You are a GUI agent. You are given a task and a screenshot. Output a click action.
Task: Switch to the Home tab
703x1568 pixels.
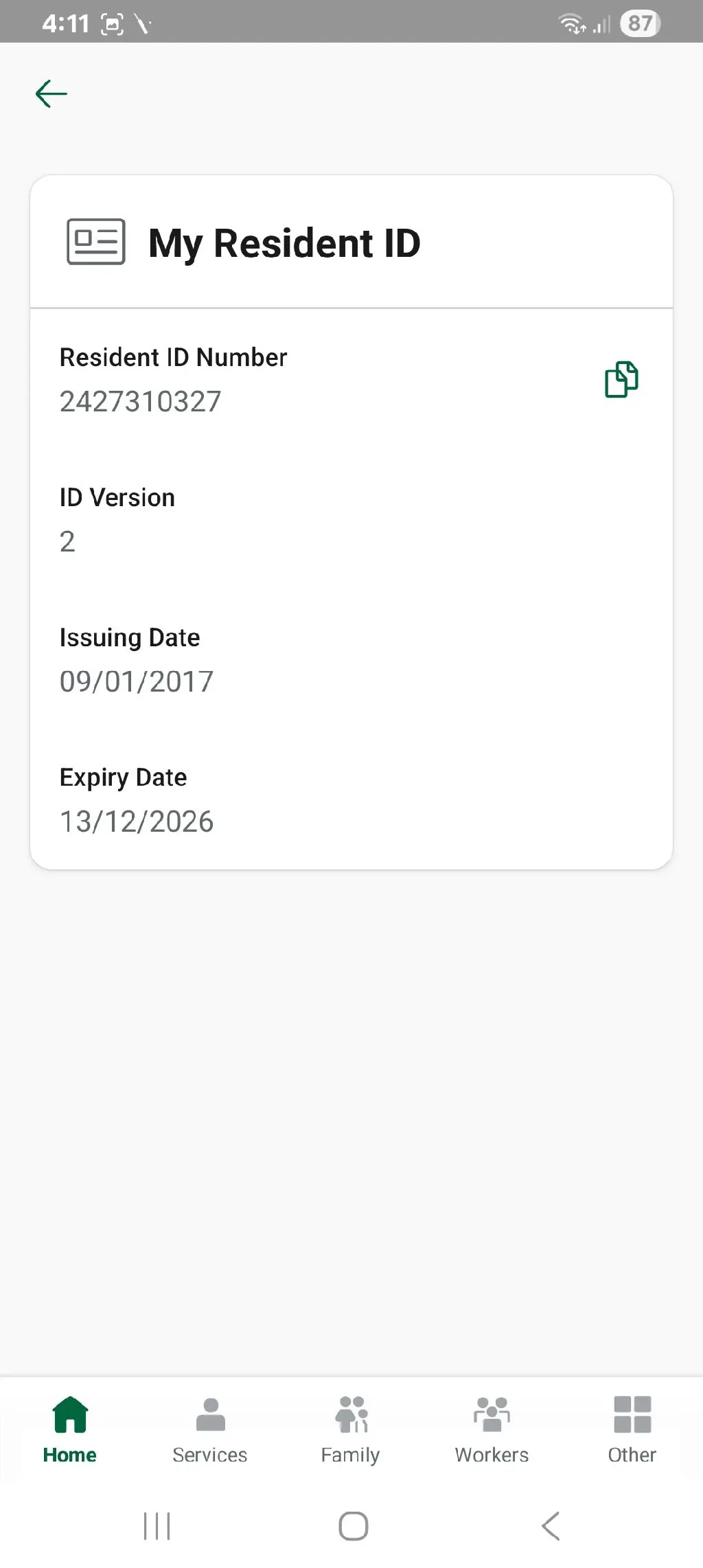pos(70,1430)
